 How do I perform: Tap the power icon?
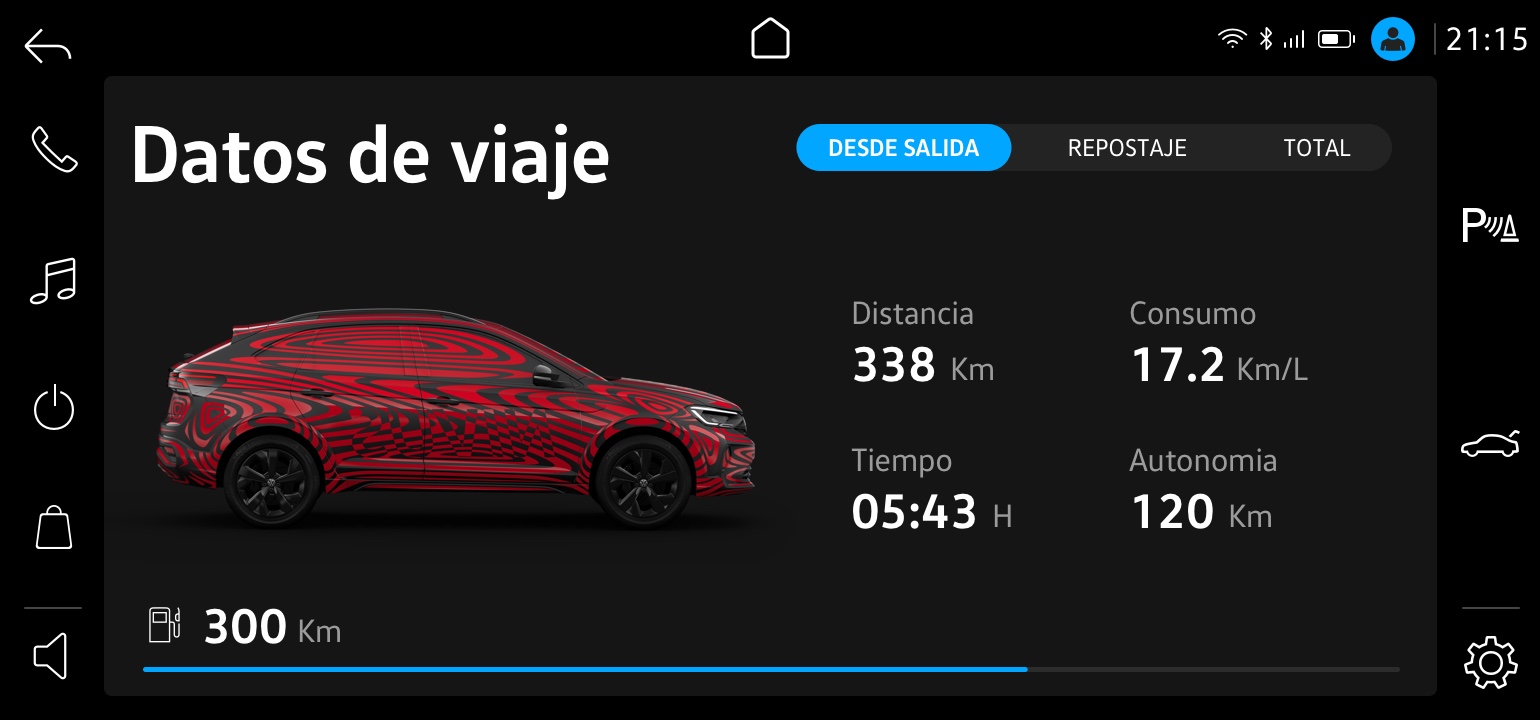pyautogui.click(x=54, y=410)
